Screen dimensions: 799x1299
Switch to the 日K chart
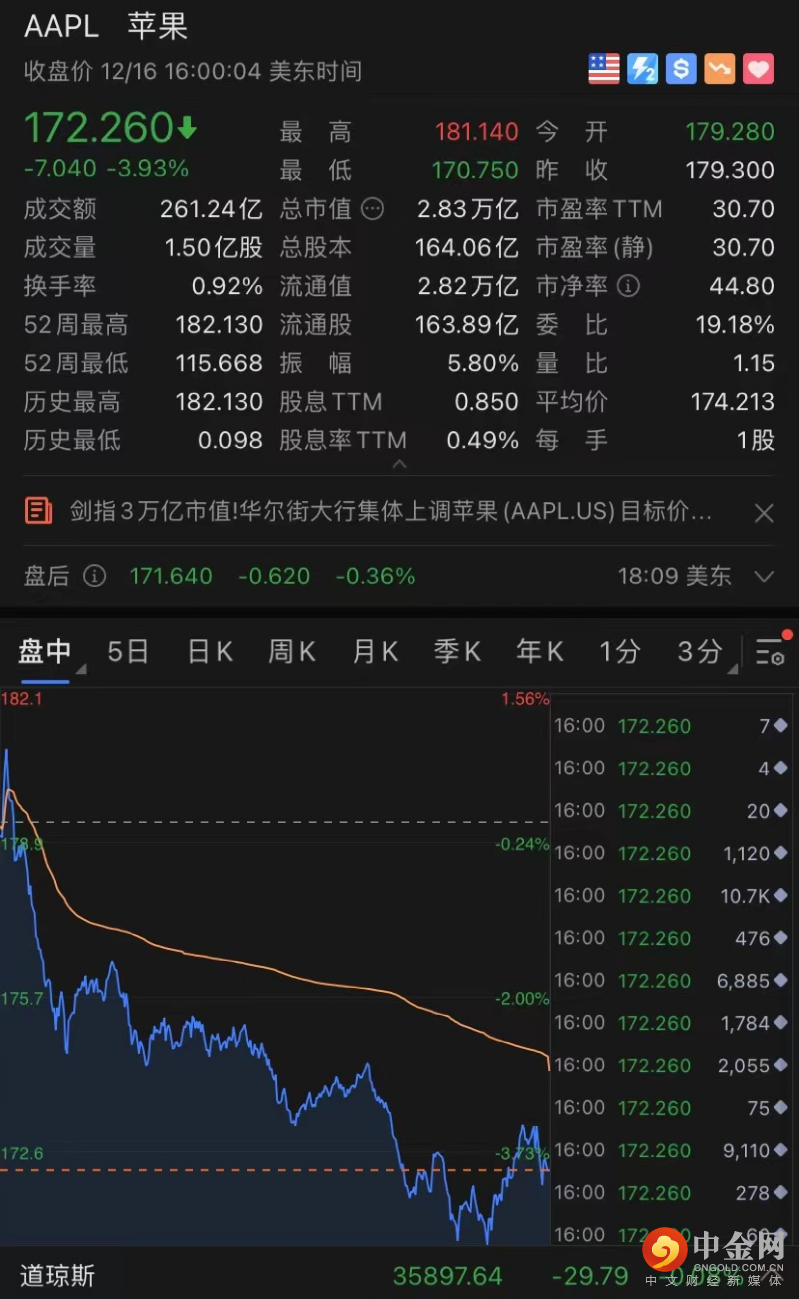point(210,652)
